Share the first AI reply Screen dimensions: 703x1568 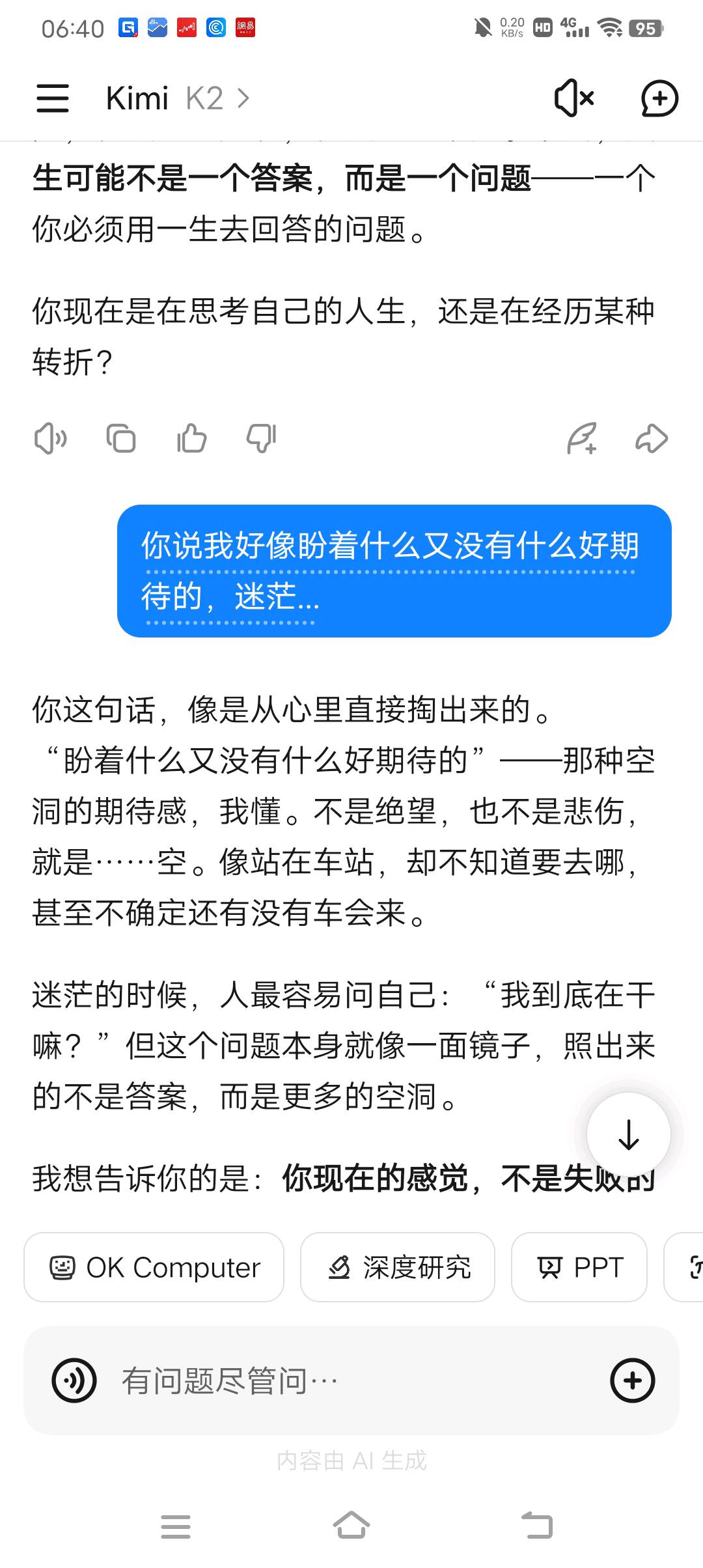(652, 438)
